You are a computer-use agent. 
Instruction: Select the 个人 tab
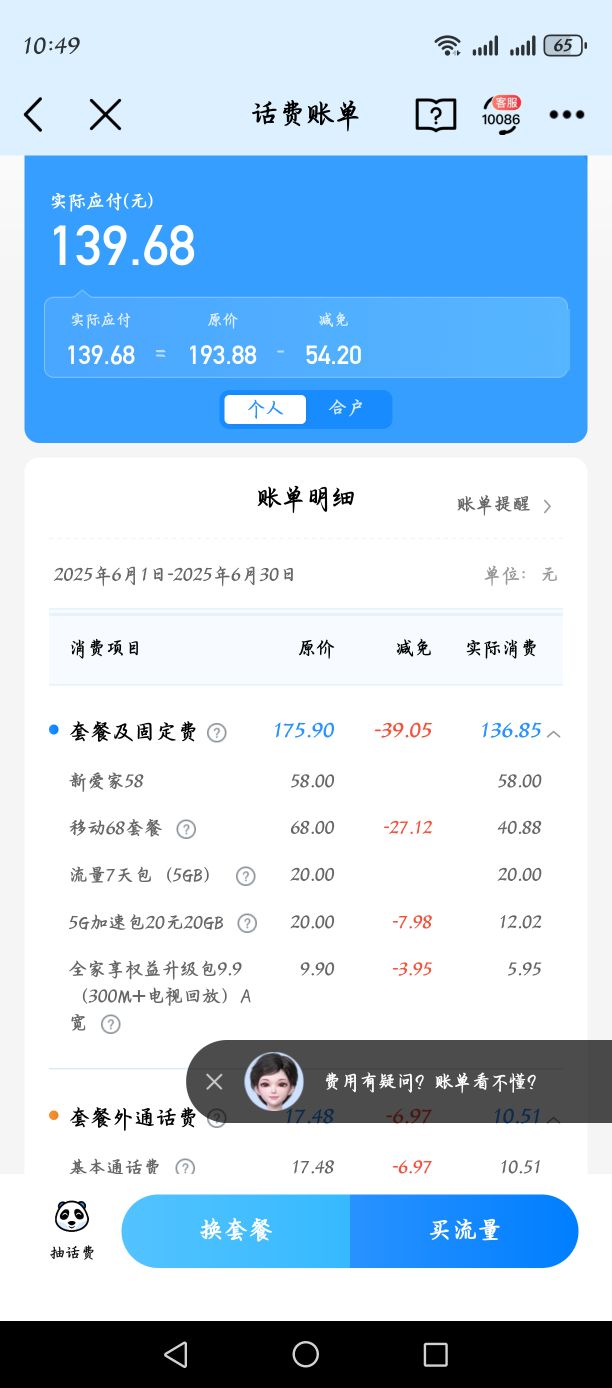pos(265,409)
